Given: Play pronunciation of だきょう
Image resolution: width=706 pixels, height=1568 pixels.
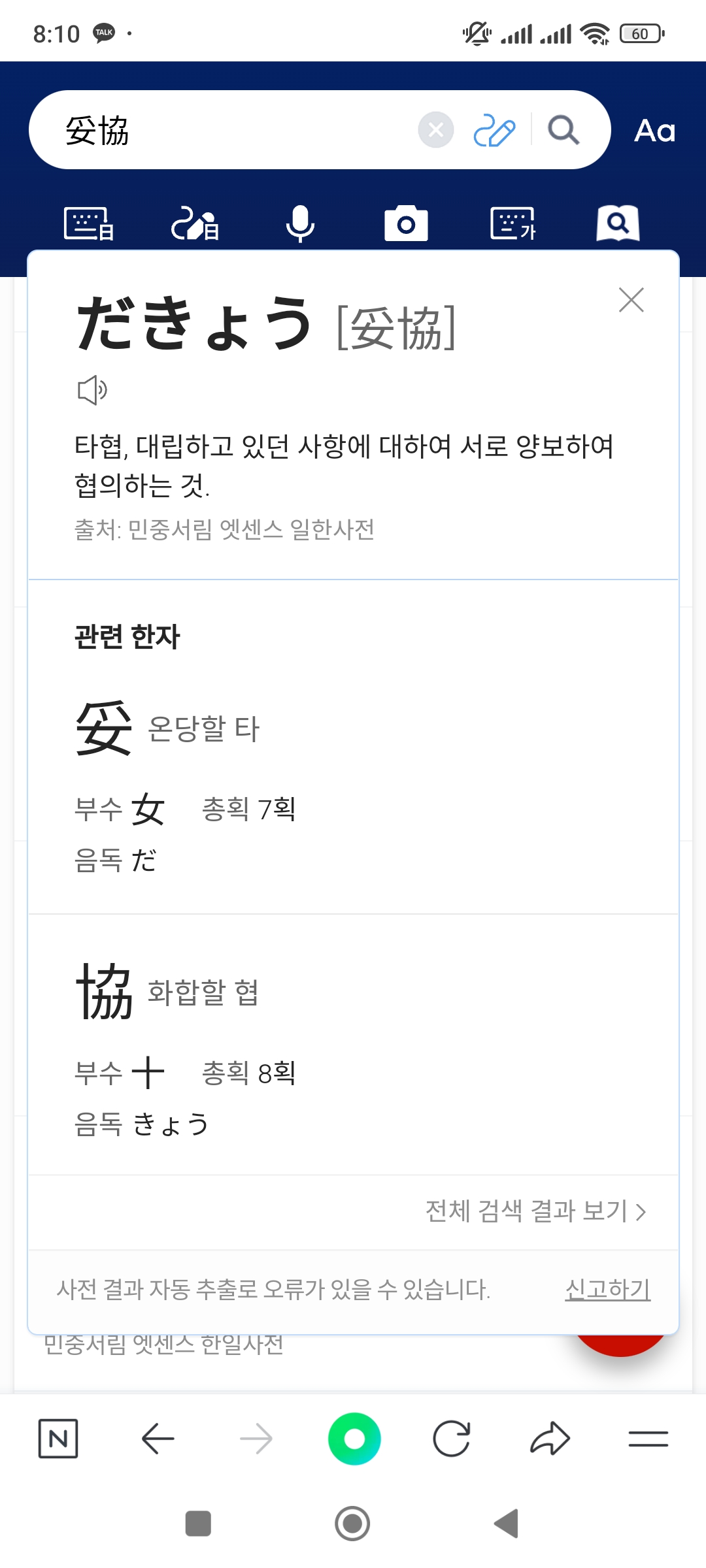Looking at the screenshot, I should coord(92,390).
